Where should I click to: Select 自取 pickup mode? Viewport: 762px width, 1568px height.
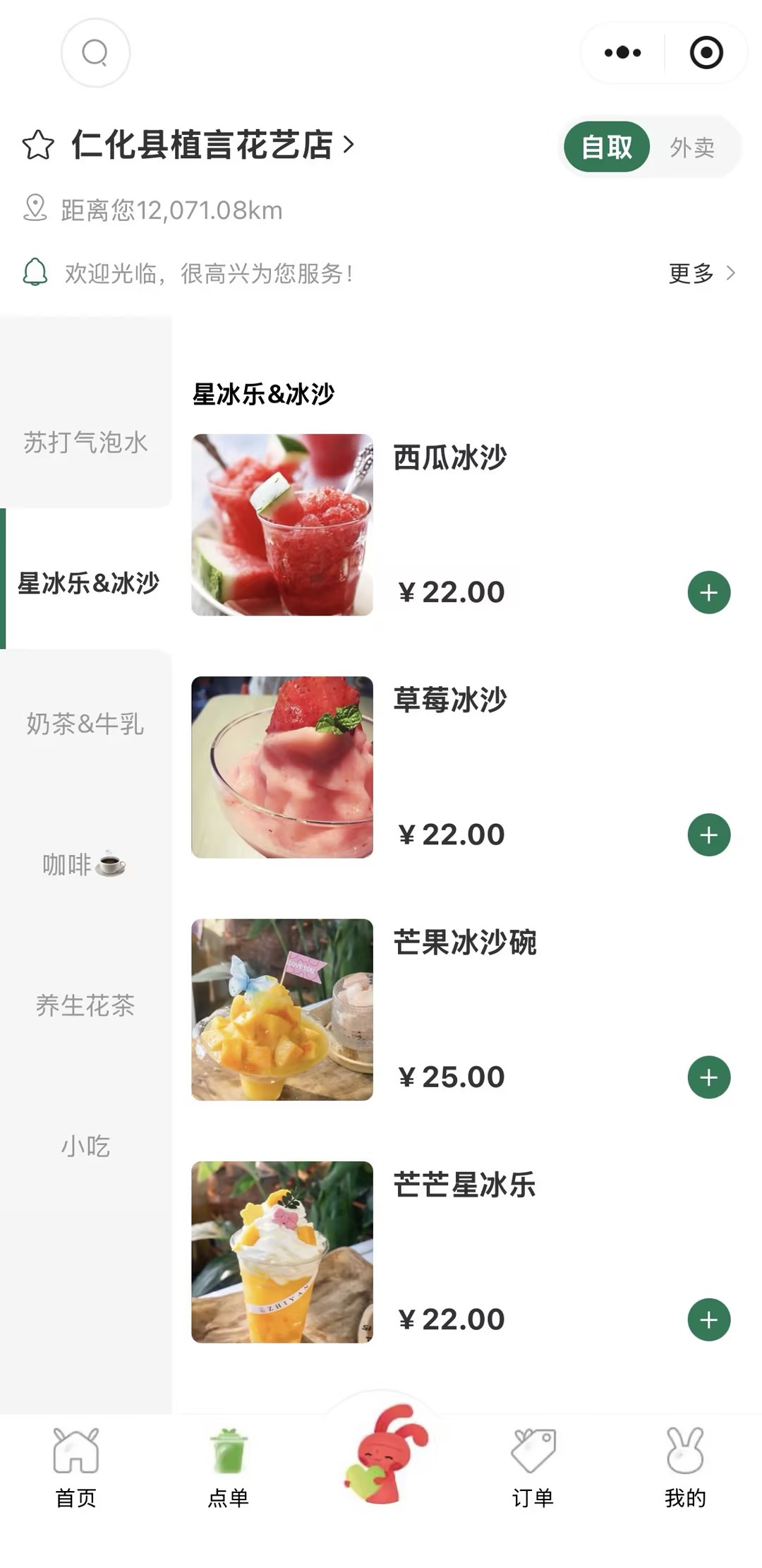coord(606,147)
